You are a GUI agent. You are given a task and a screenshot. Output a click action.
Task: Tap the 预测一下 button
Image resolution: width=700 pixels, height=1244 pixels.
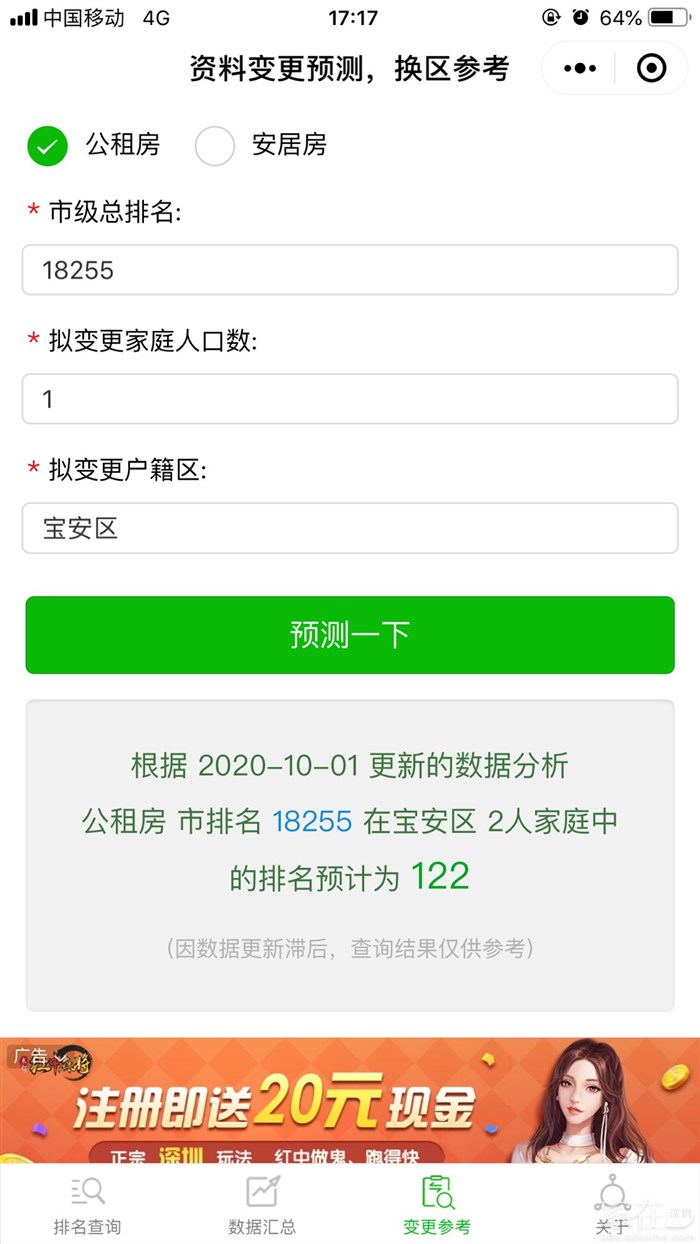[x=350, y=635]
